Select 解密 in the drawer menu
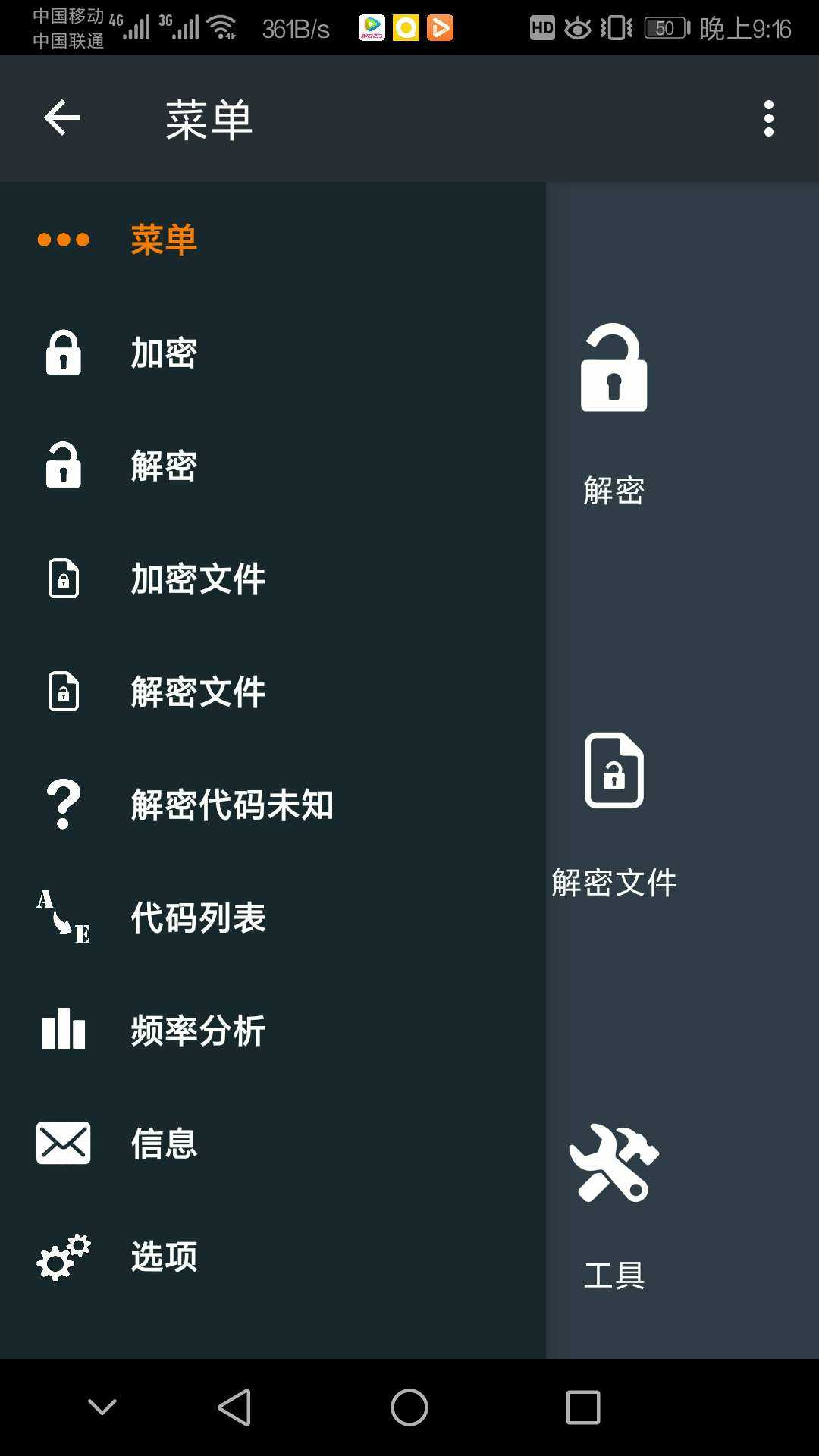The width and height of the screenshot is (819, 1456). [273, 466]
